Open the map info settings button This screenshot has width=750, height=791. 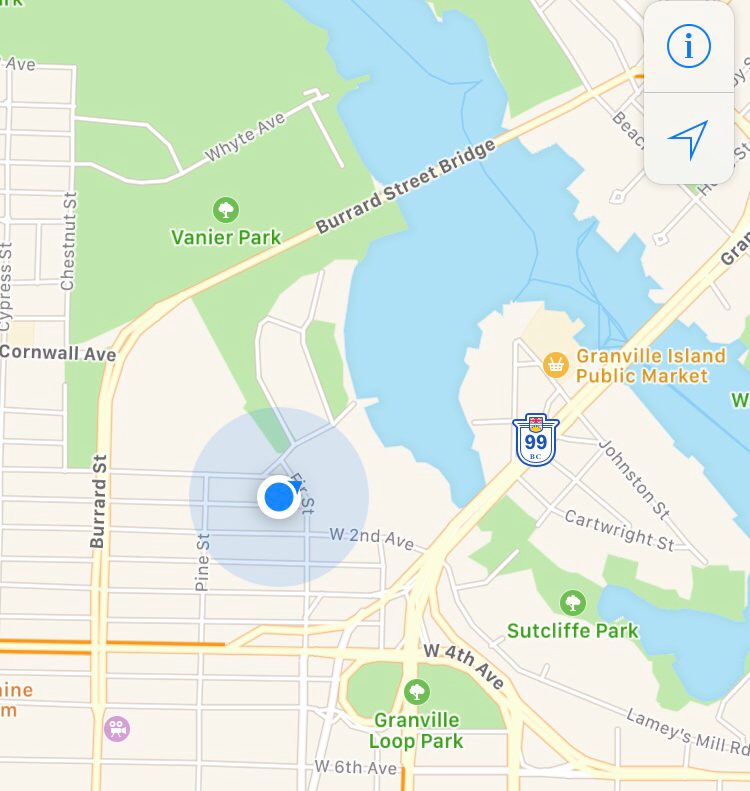(688, 46)
